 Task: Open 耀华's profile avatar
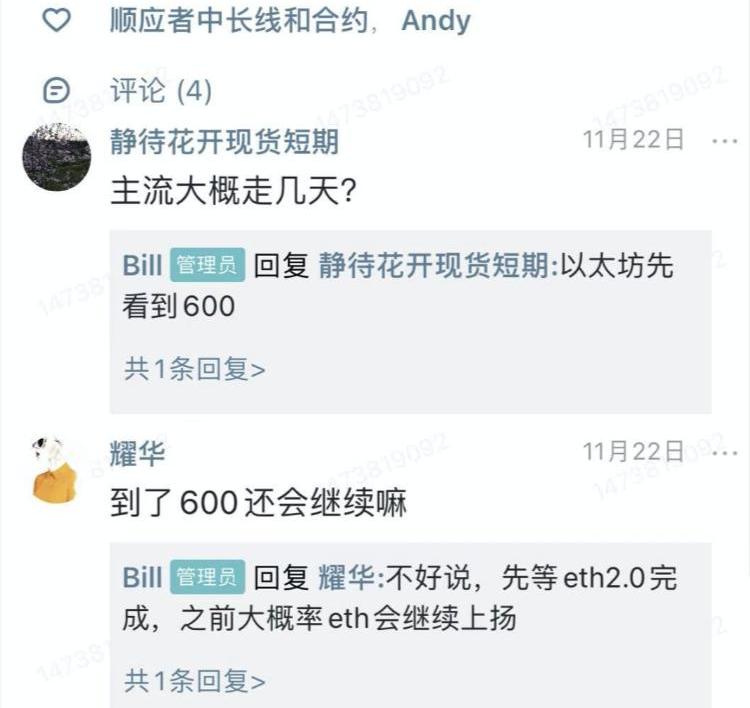click(x=55, y=469)
